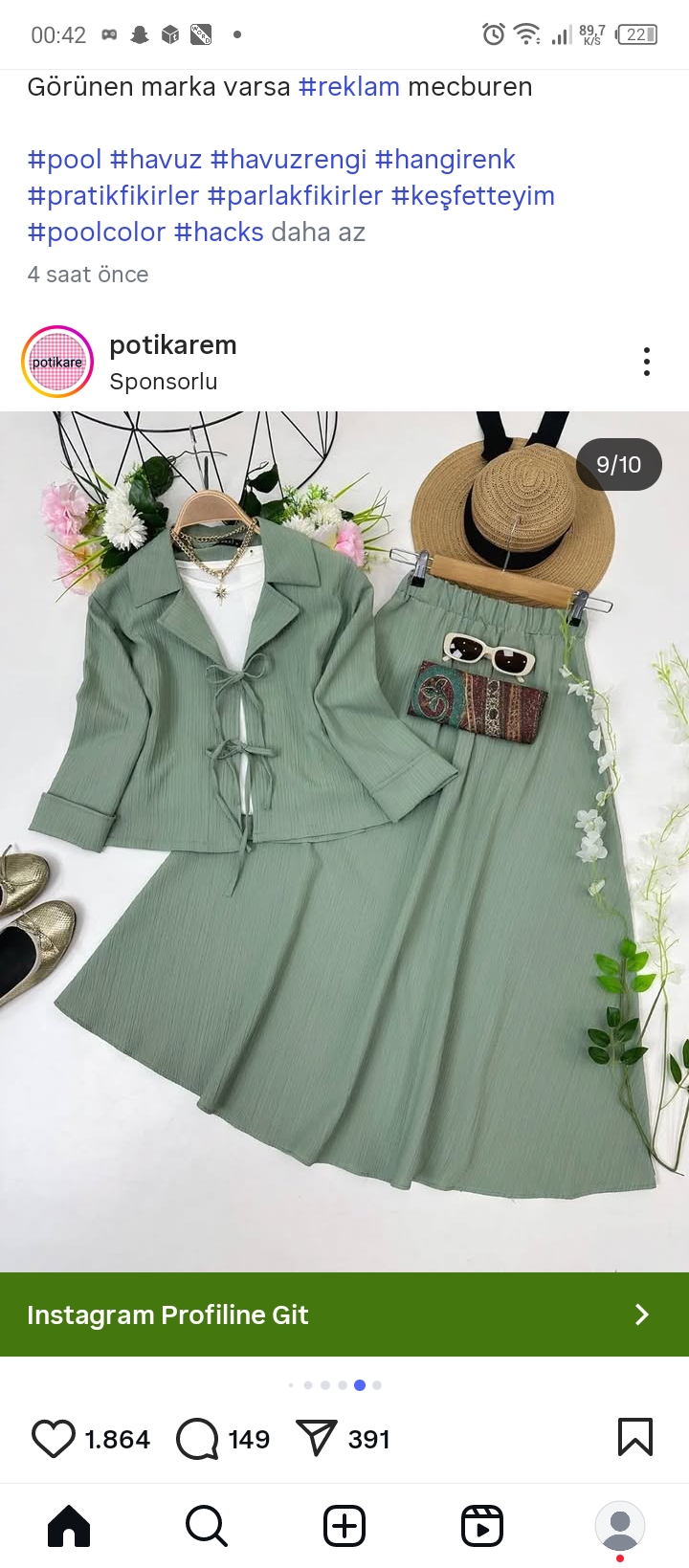Go to the Home feed tab
Image resolution: width=689 pixels, height=1568 pixels.
(x=69, y=1526)
